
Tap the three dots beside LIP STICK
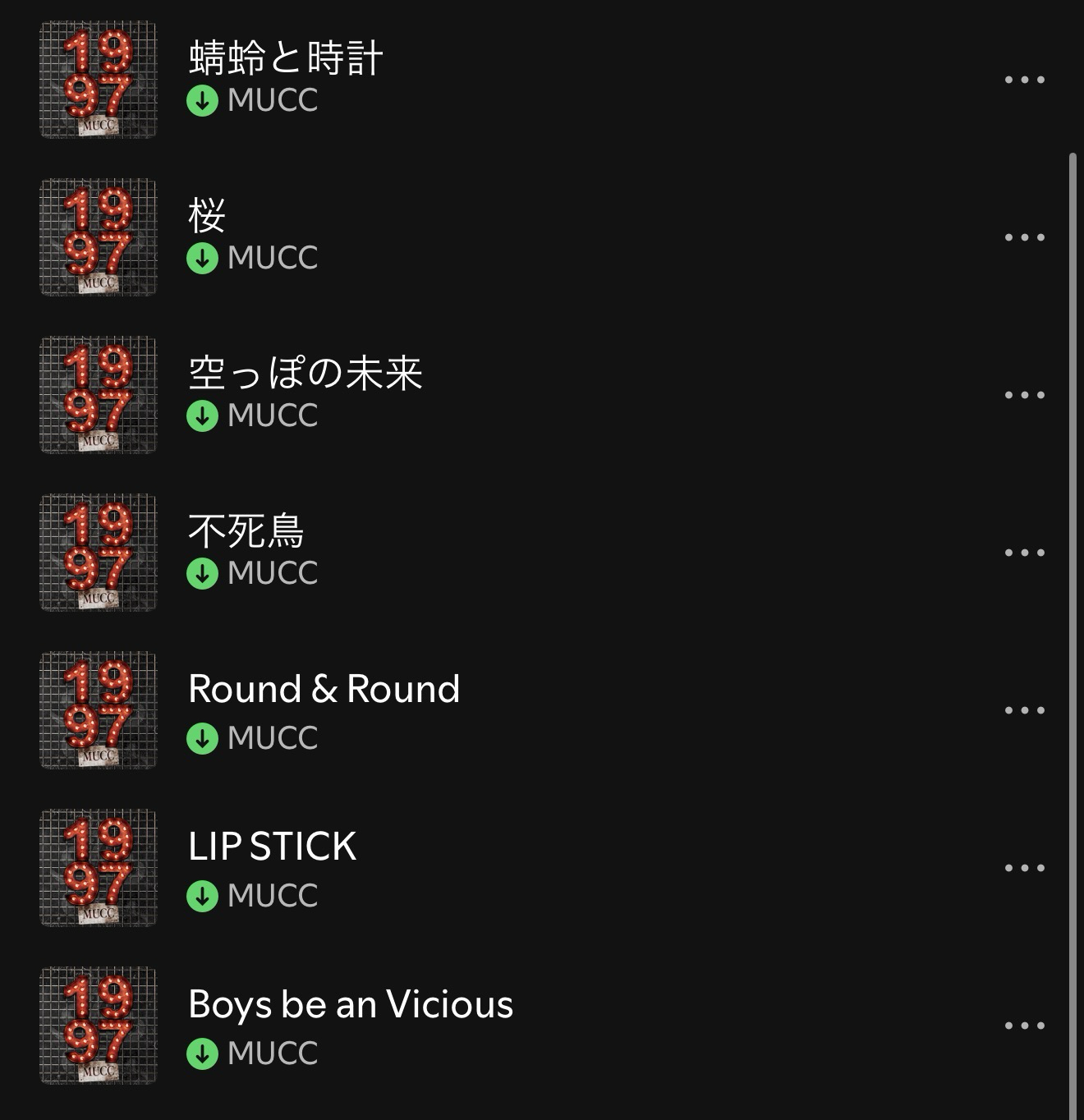tap(1024, 868)
